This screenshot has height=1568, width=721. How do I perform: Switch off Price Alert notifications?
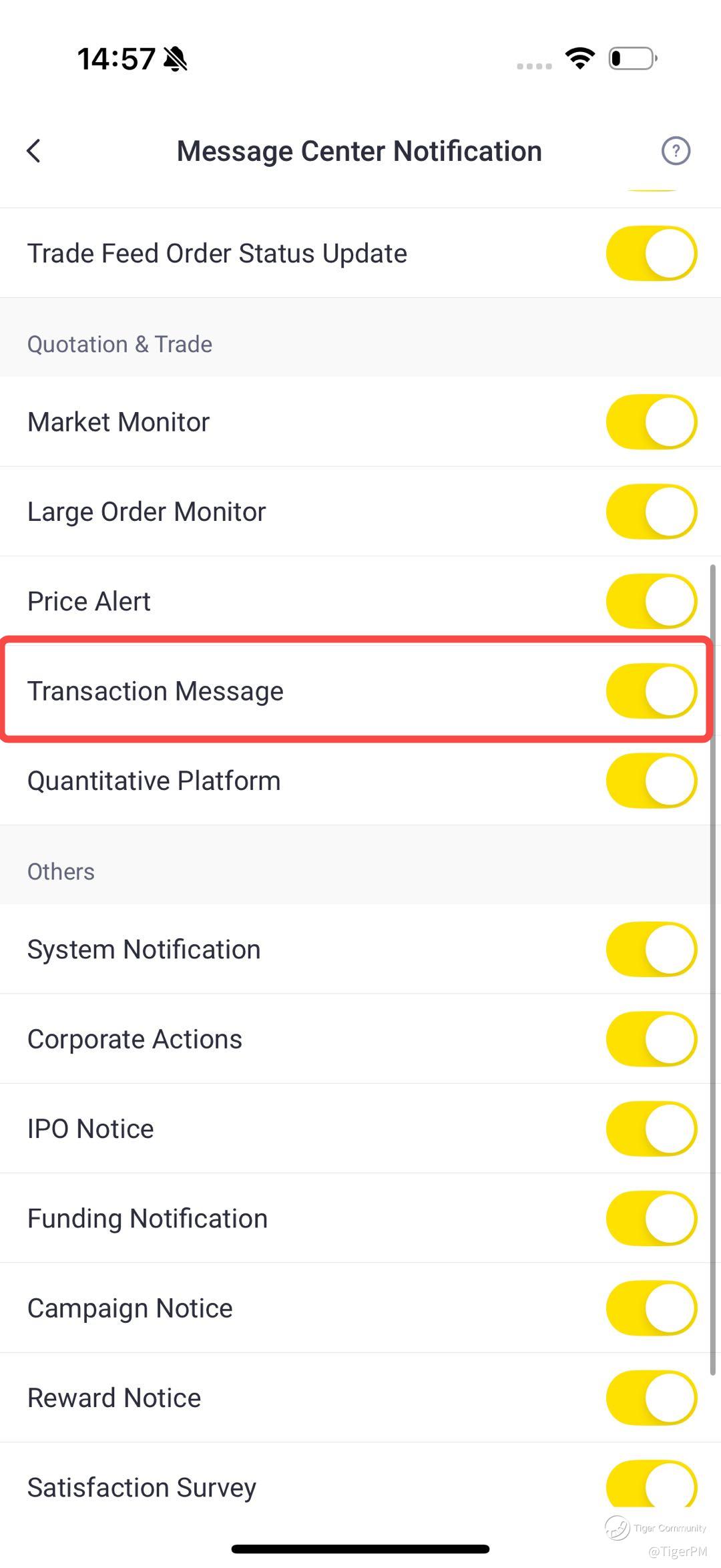point(652,601)
